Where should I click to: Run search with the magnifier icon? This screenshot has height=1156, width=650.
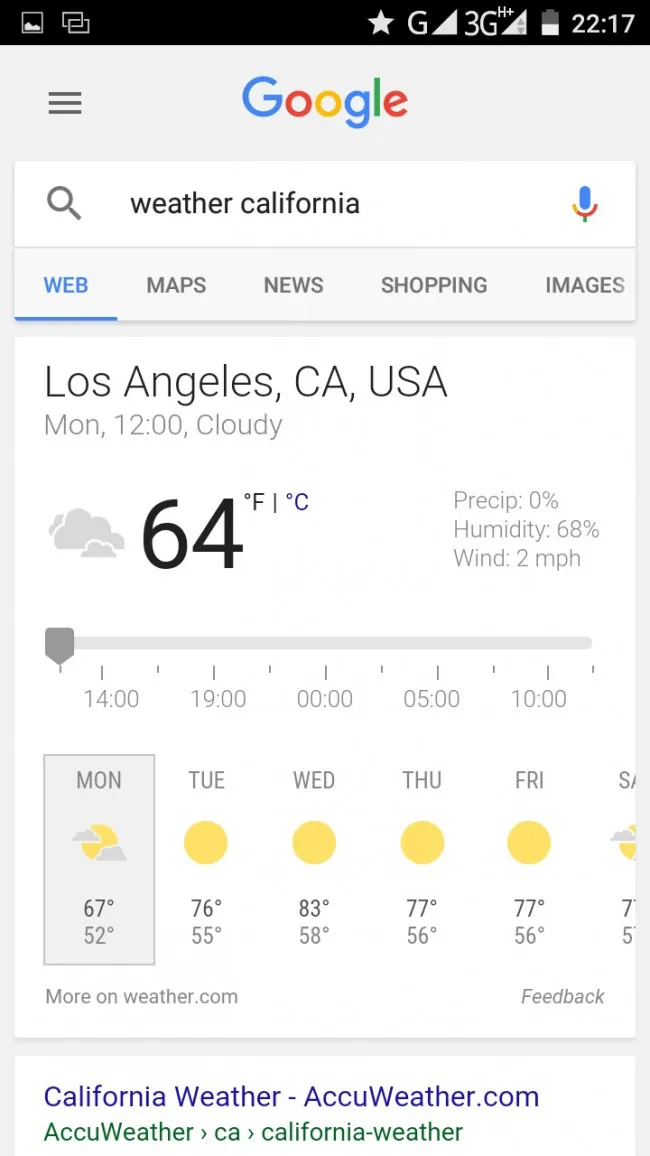(x=64, y=204)
